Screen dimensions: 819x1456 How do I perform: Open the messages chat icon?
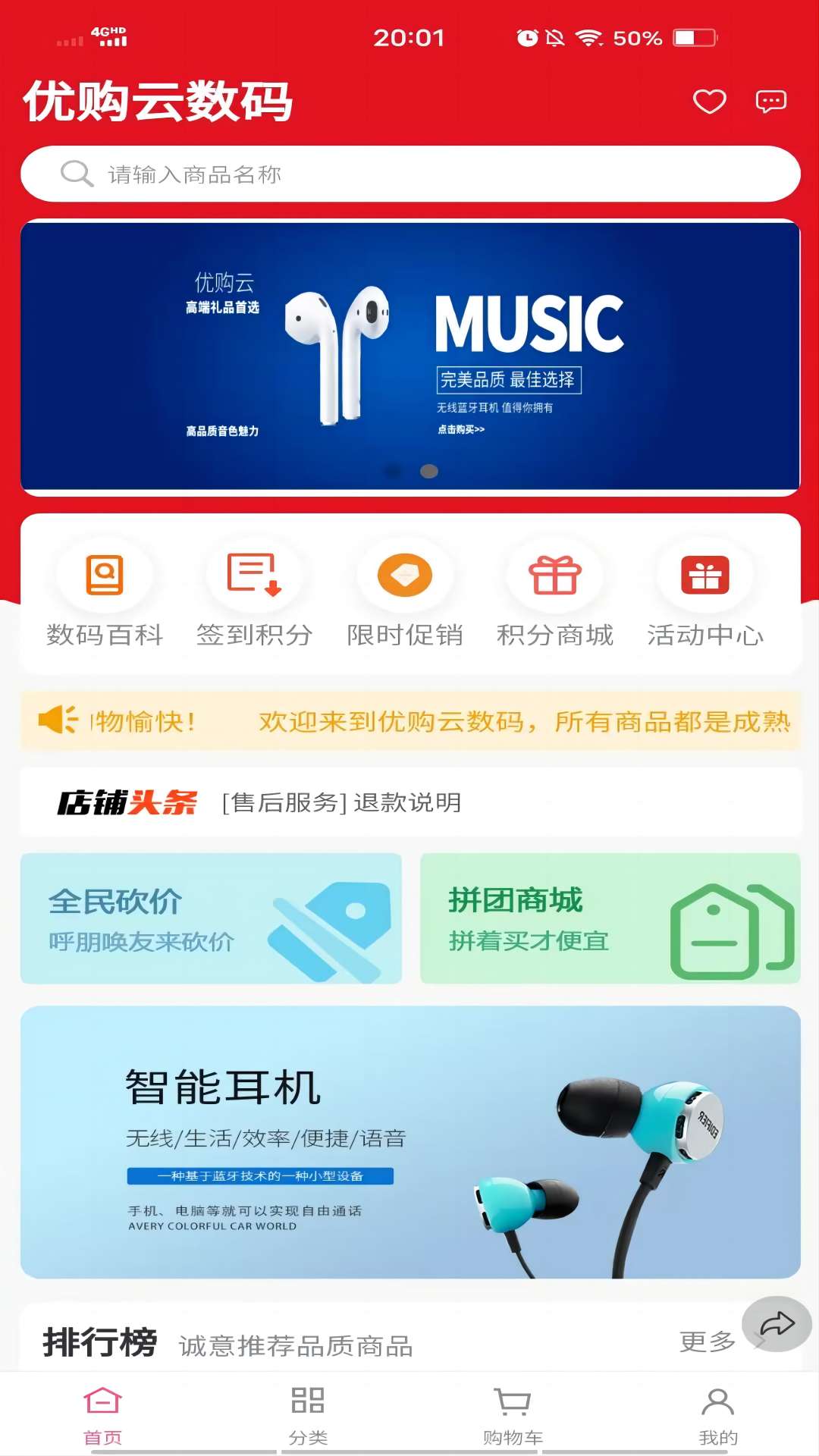coord(771,102)
